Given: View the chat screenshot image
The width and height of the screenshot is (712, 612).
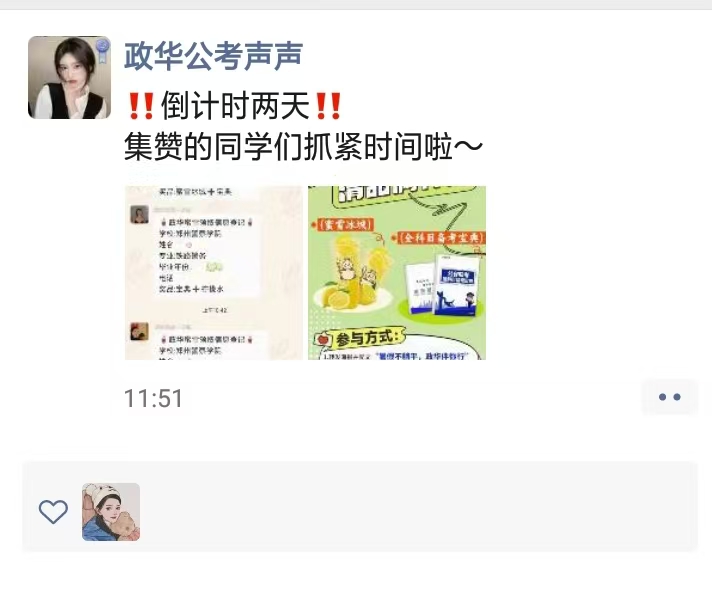Looking at the screenshot, I should click(x=213, y=272).
